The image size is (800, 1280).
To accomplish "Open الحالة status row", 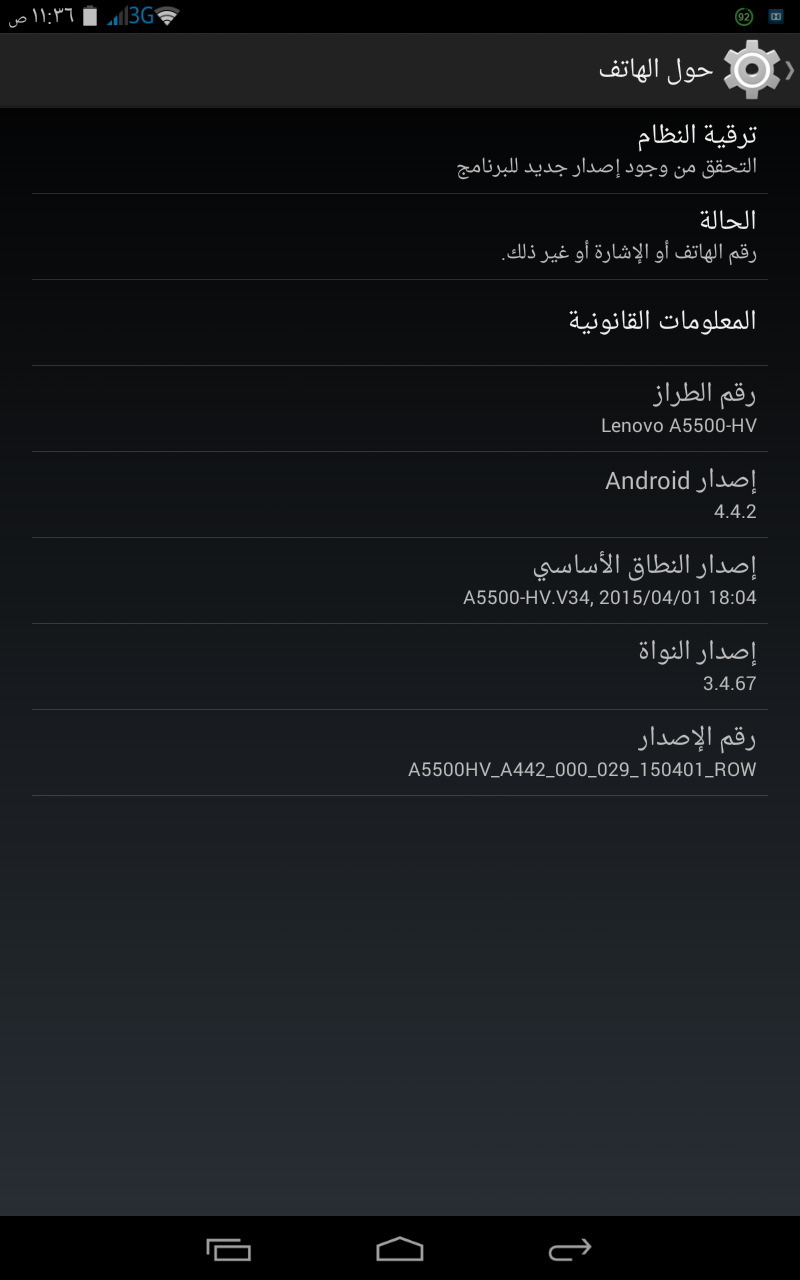I will tap(400, 236).
